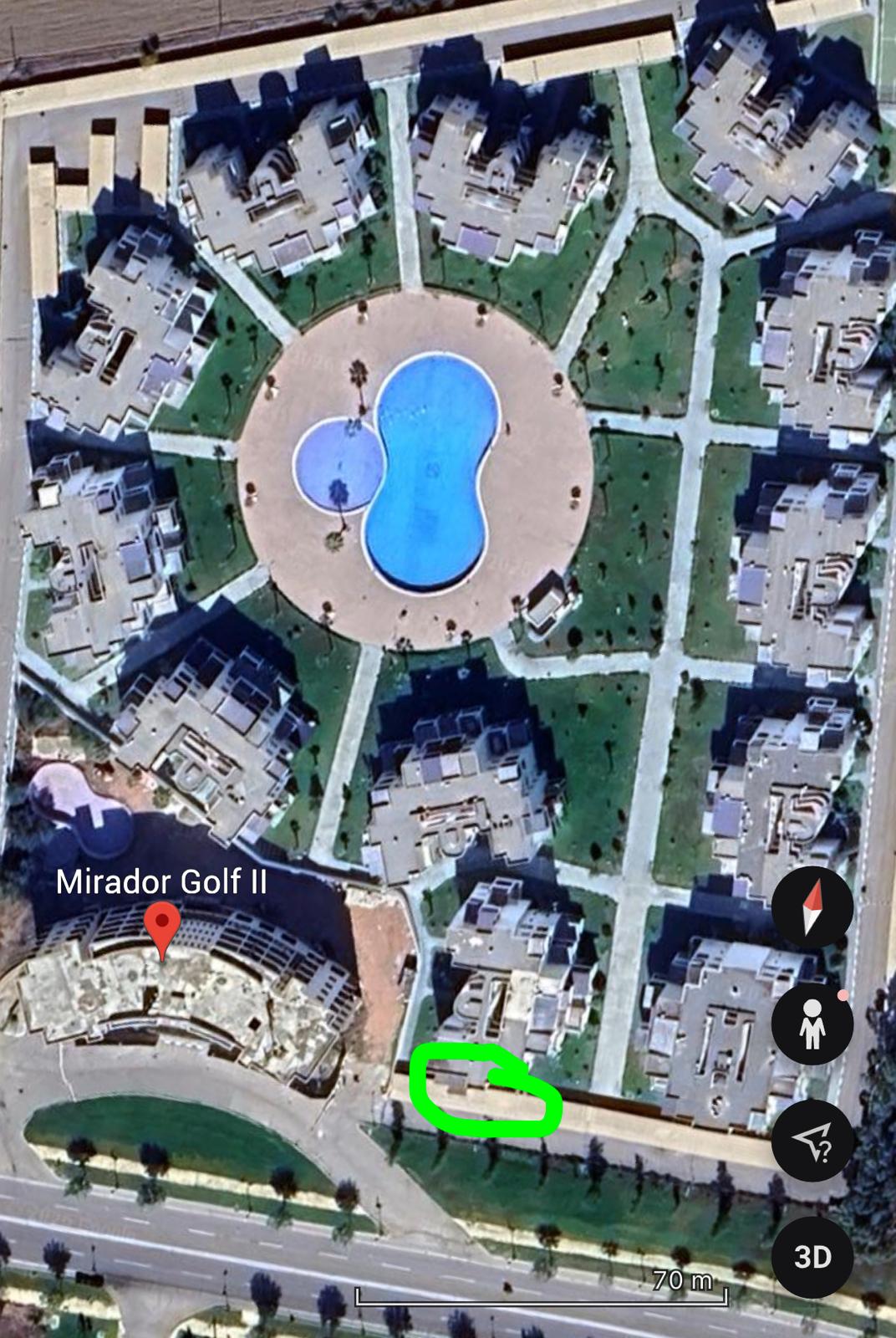The image size is (896, 1338).
Task: Tap the my location arrow button
Action: pos(812,1140)
